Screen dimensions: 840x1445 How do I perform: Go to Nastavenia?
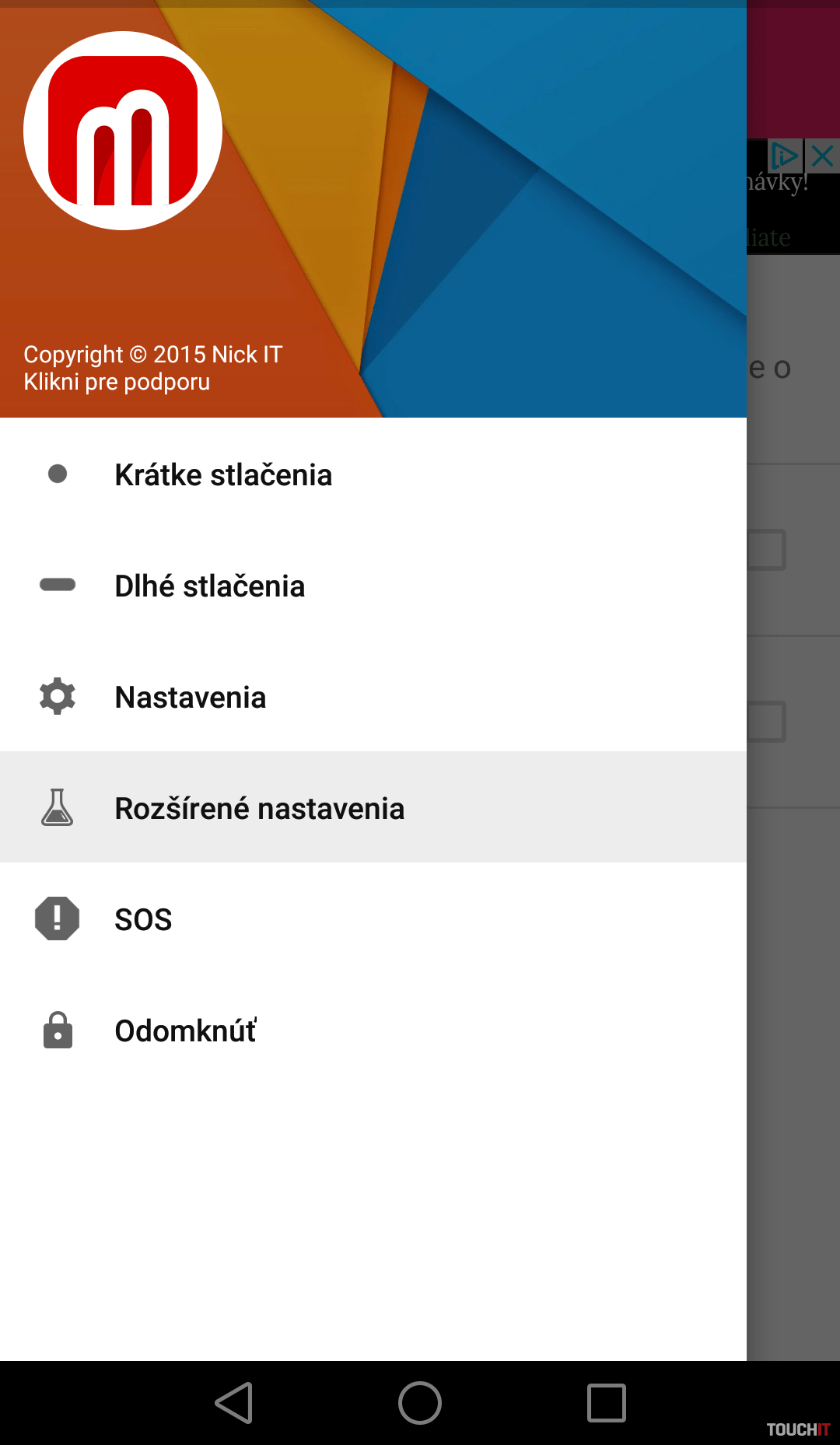click(191, 697)
